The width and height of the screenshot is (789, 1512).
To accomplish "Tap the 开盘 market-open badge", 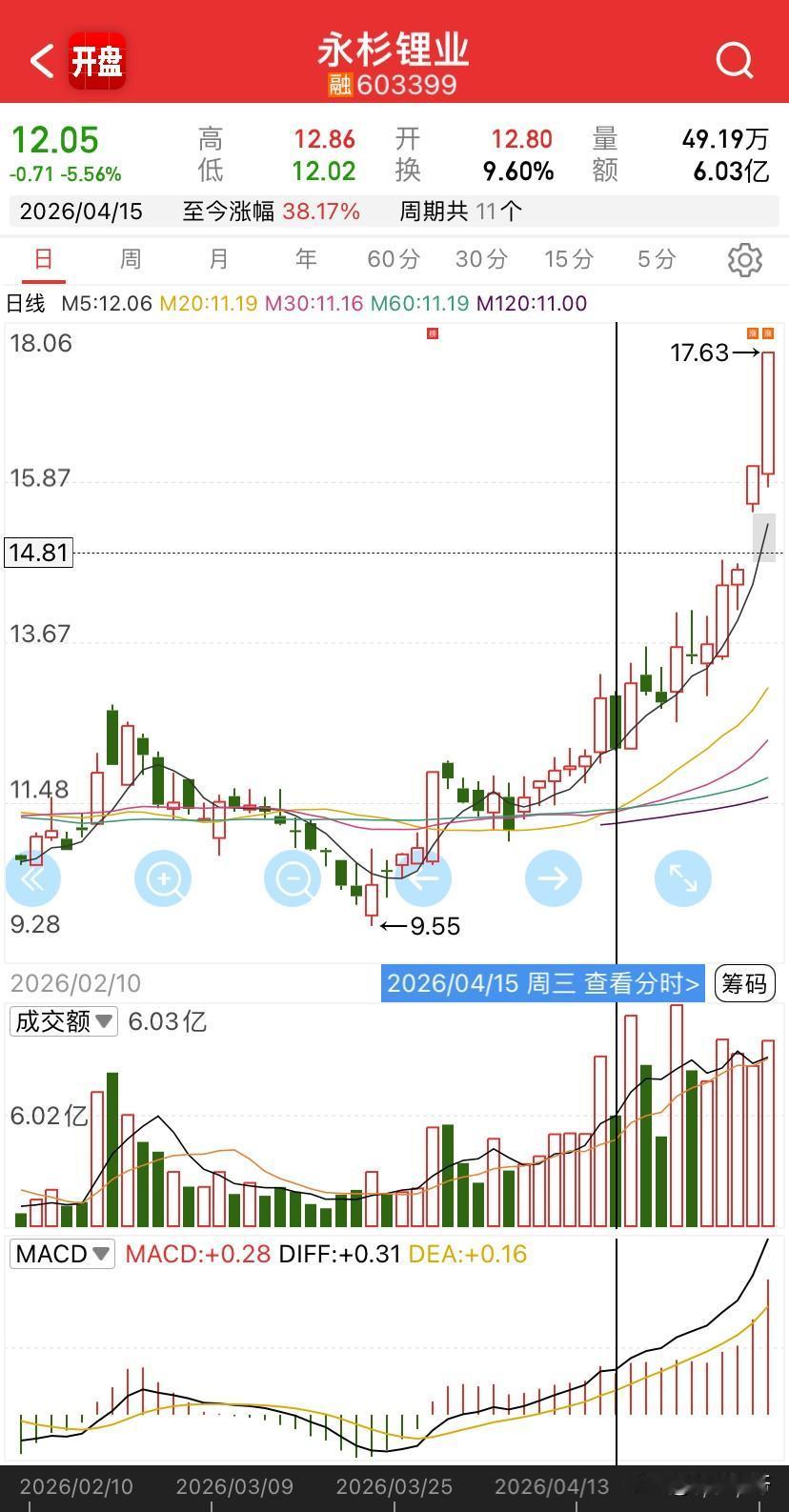I will point(96,60).
